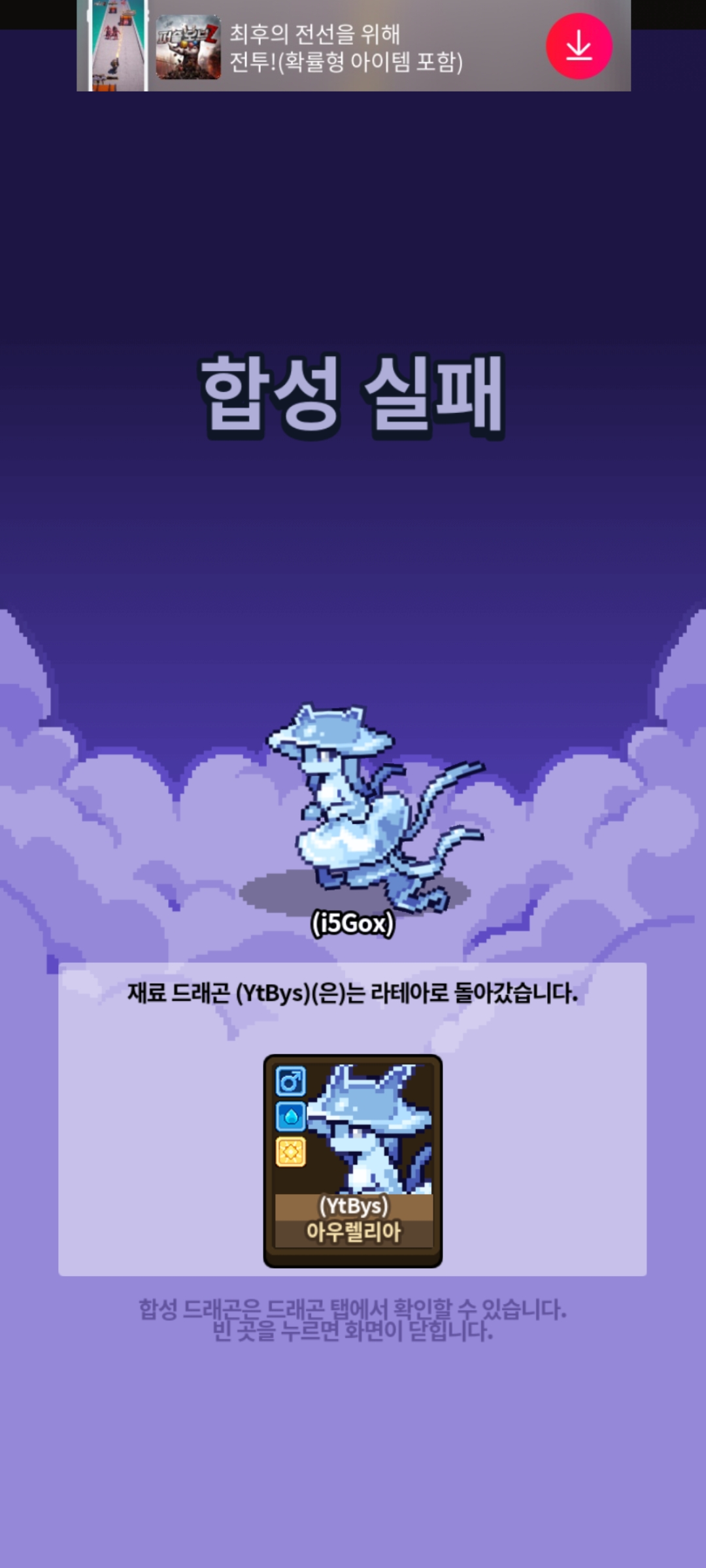706x1568 pixels.
Task: Open the YtBys 아우렐리아 dragon card
Action: pos(352,1160)
